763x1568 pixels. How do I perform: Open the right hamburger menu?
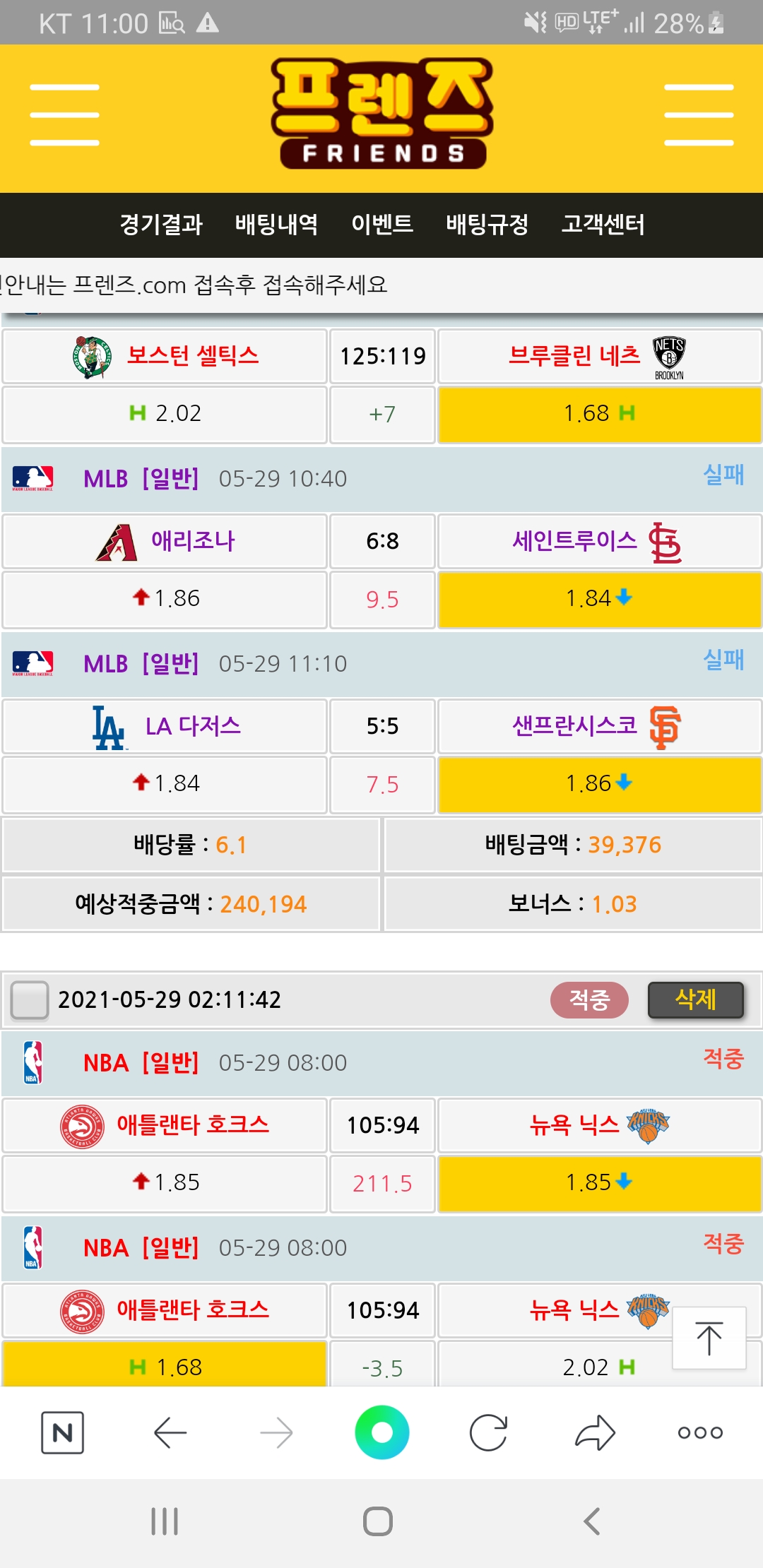pos(698,115)
